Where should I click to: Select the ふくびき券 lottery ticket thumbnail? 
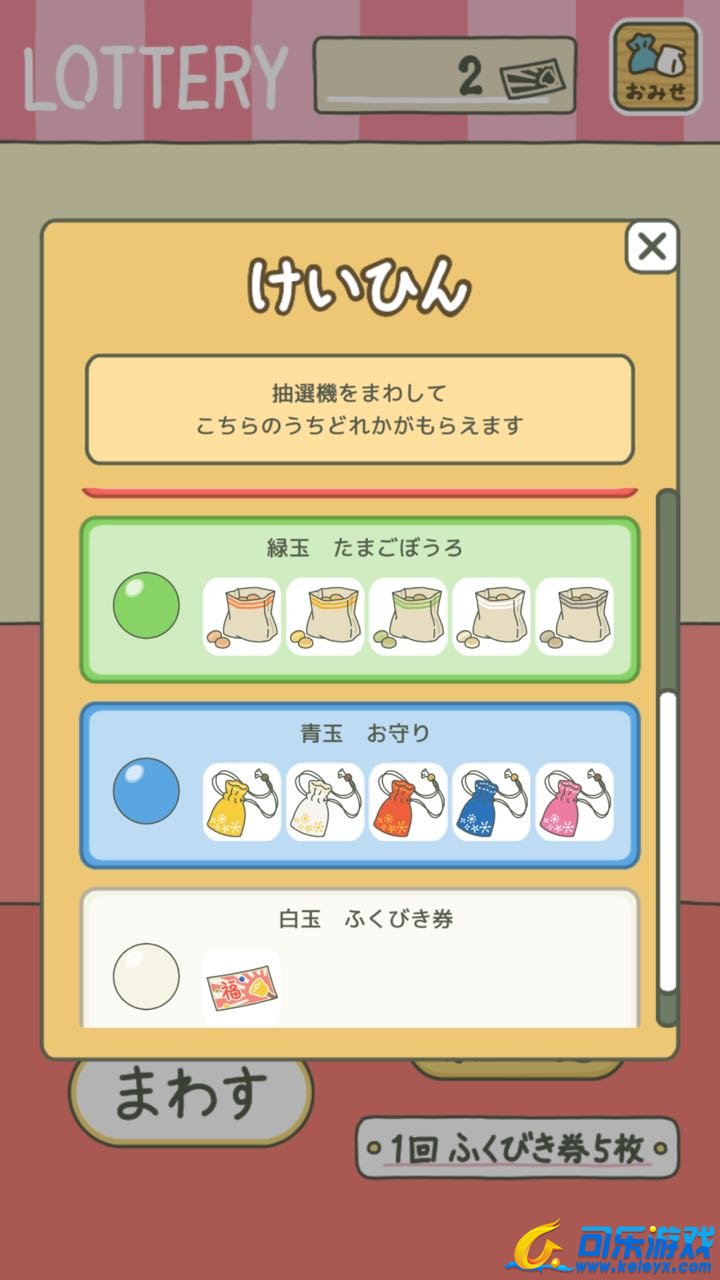coord(239,985)
